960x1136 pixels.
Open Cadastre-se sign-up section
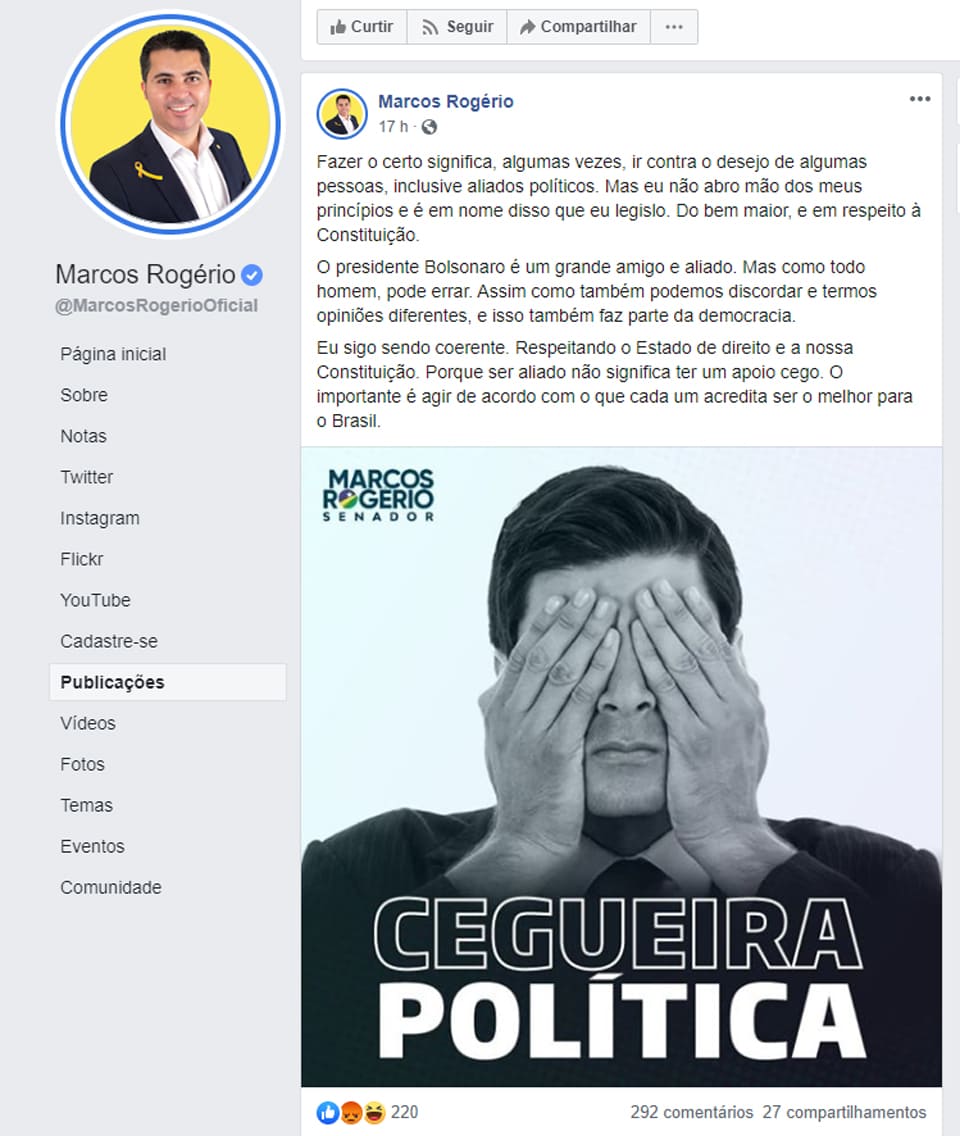coord(109,641)
